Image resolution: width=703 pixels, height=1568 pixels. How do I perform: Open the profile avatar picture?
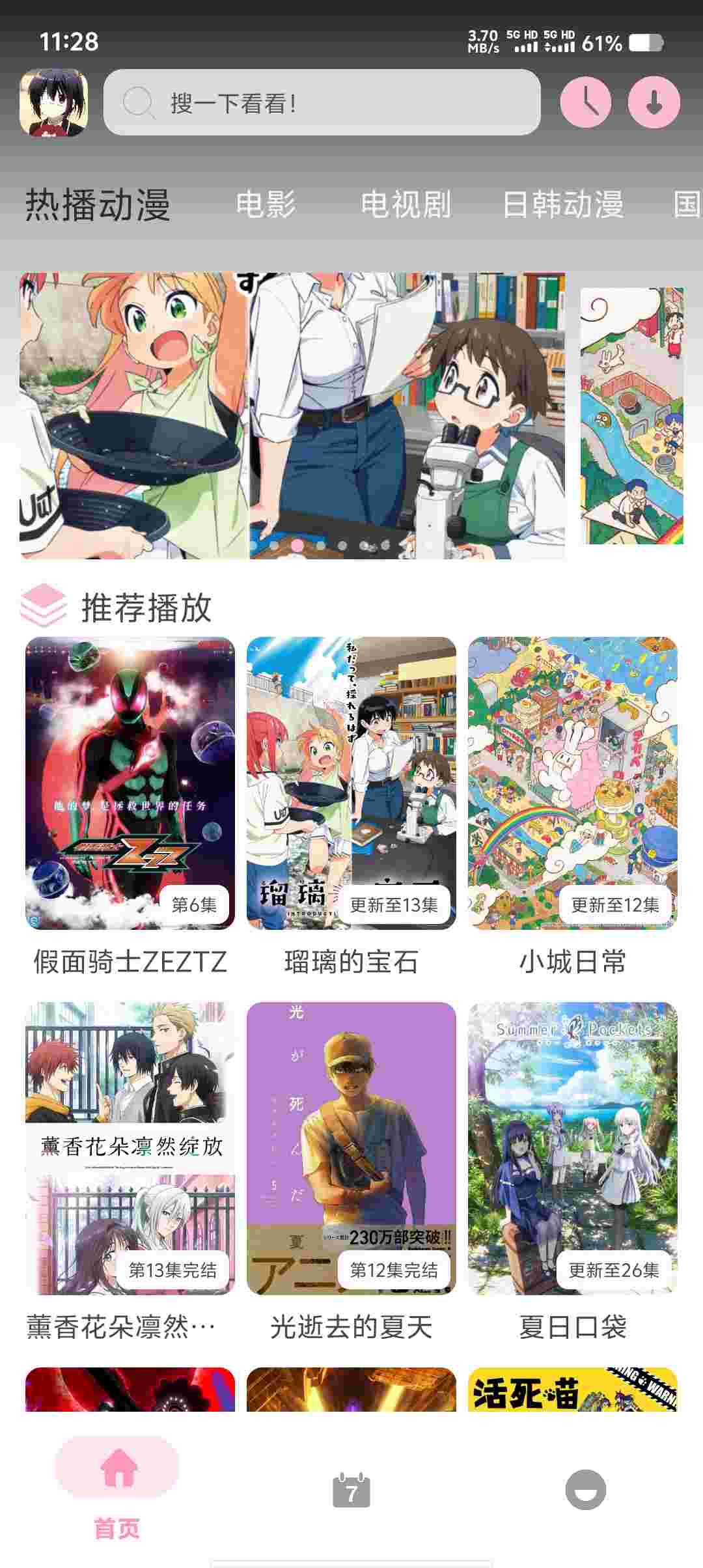pyautogui.click(x=54, y=103)
